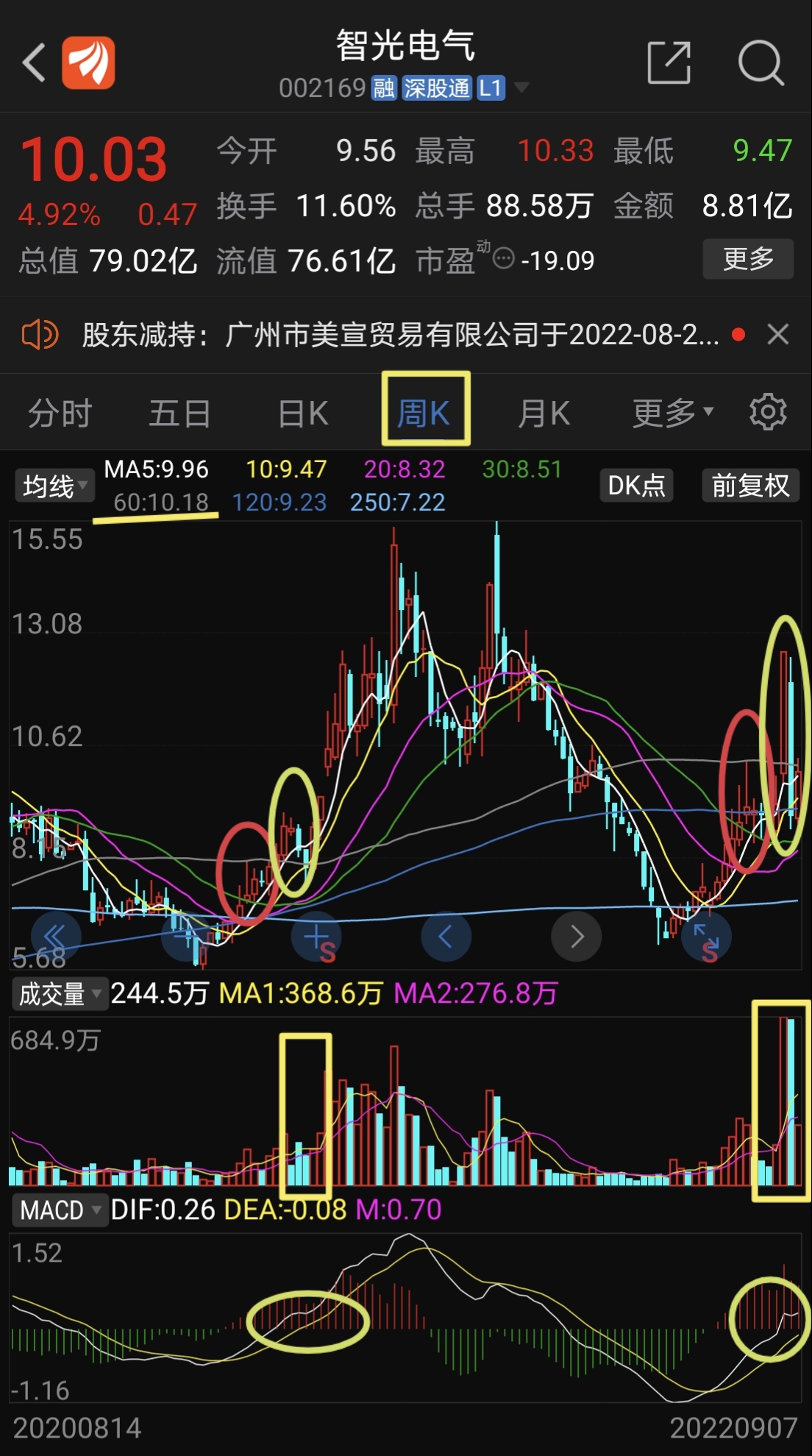Open chart settings gear
This screenshot has height=1456, width=812.
768,412
